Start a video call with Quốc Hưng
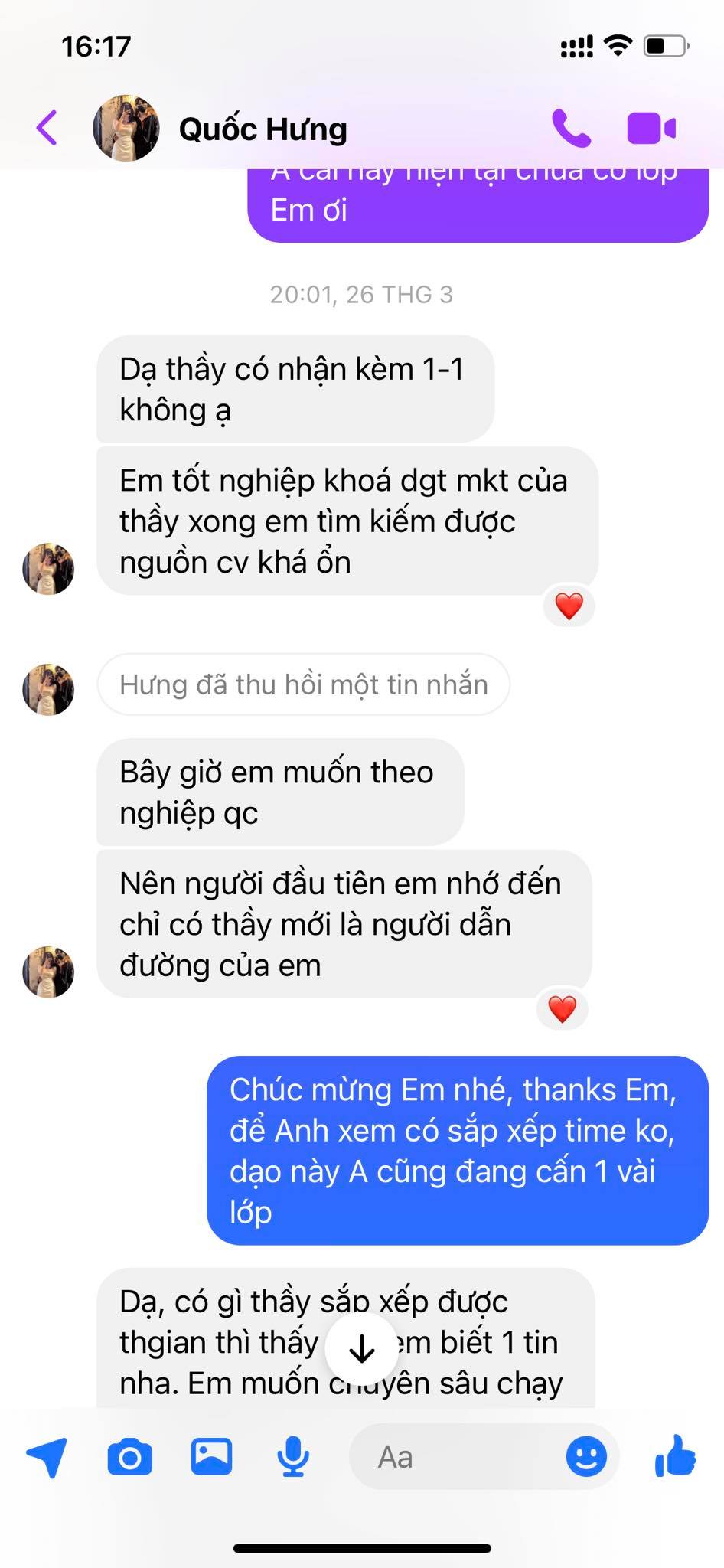Image resolution: width=724 pixels, height=1568 pixels. click(651, 128)
